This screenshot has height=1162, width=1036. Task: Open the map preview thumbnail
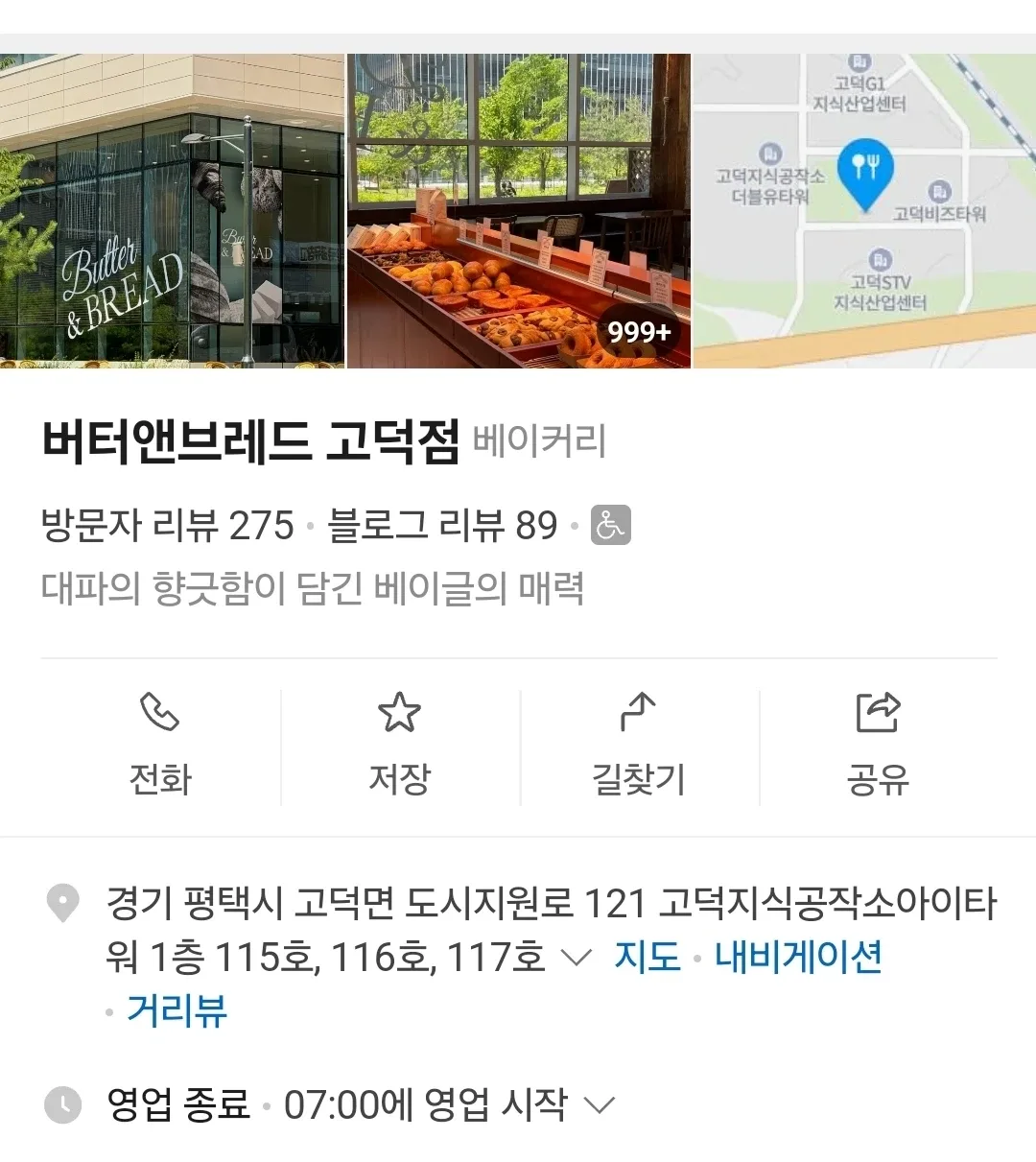[864, 210]
